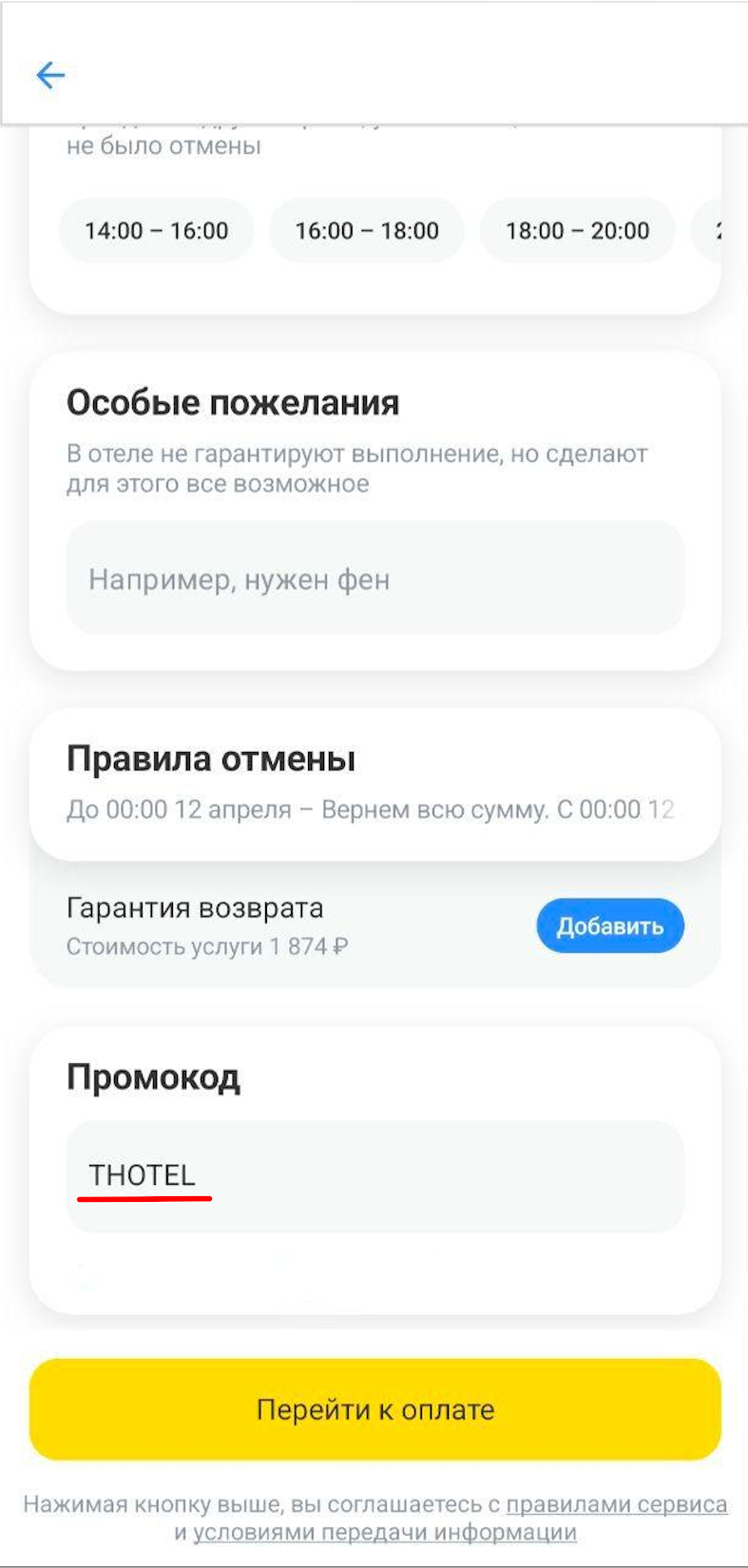Image resolution: width=748 pixels, height=1568 pixels.
Task: Open the условиями передачи информации link
Action: click(x=382, y=1532)
